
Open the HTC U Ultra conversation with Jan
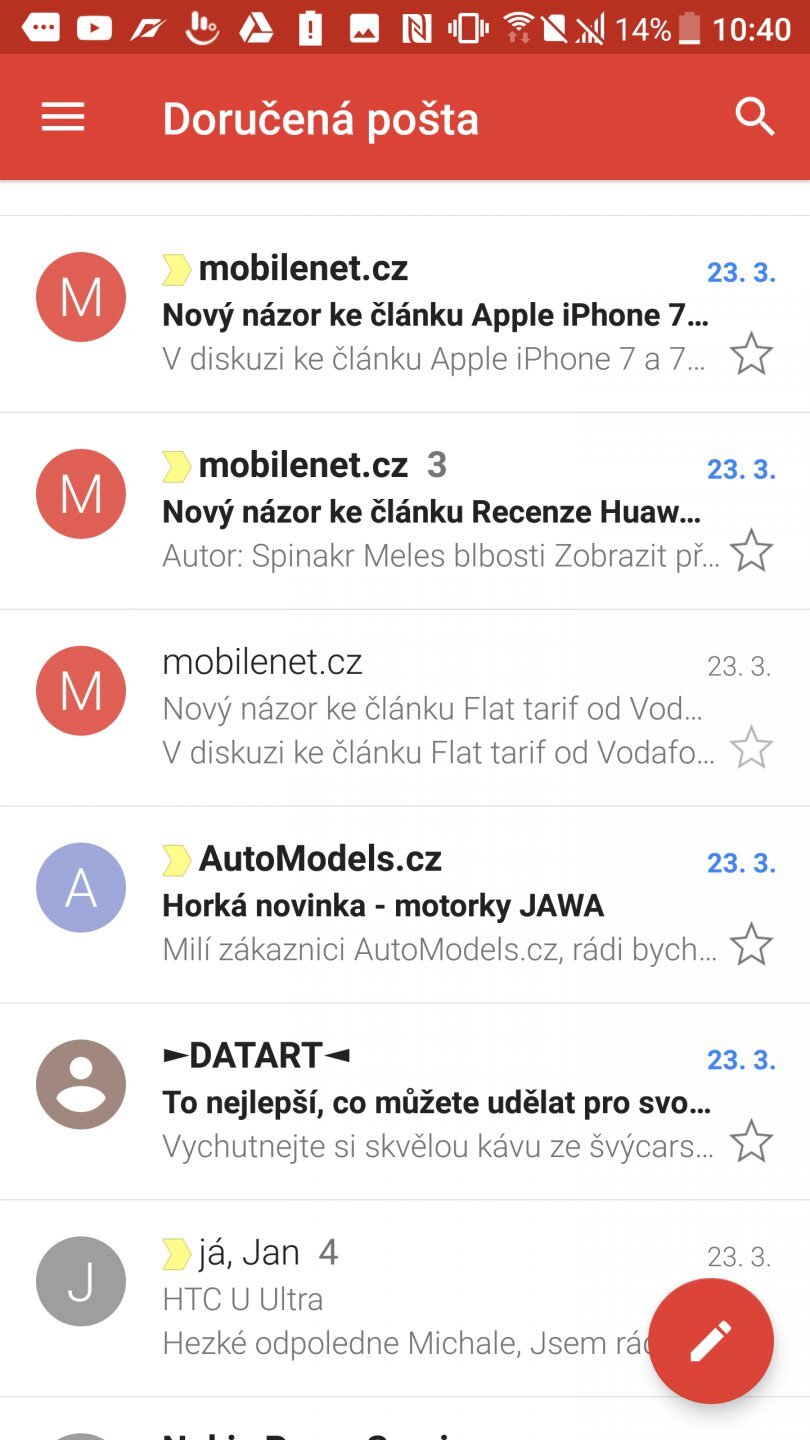pos(400,1299)
